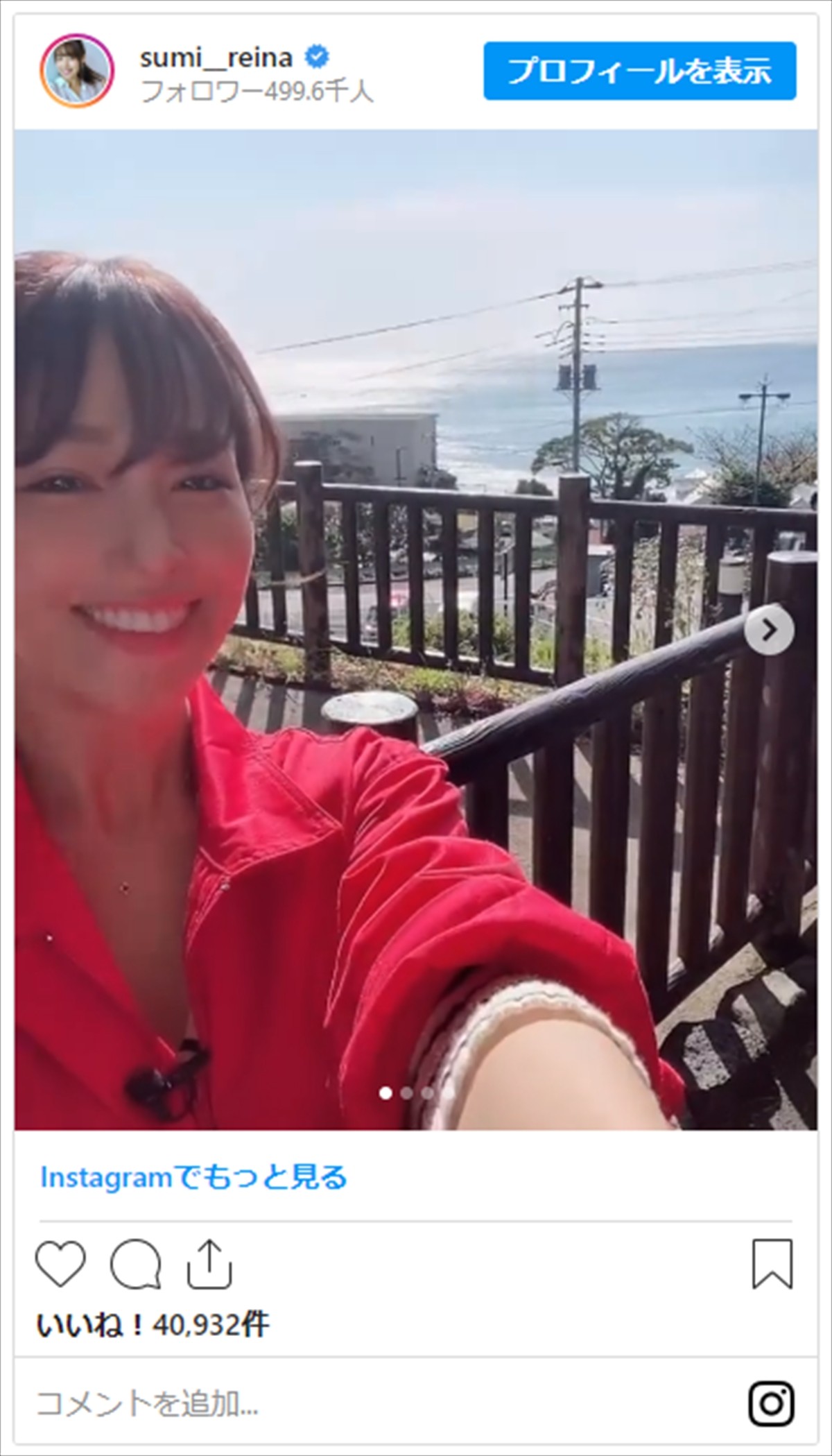The height and width of the screenshot is (1456, 832).
Task: Open sumi__reina's profile avatar
Action: coord(77,71)
